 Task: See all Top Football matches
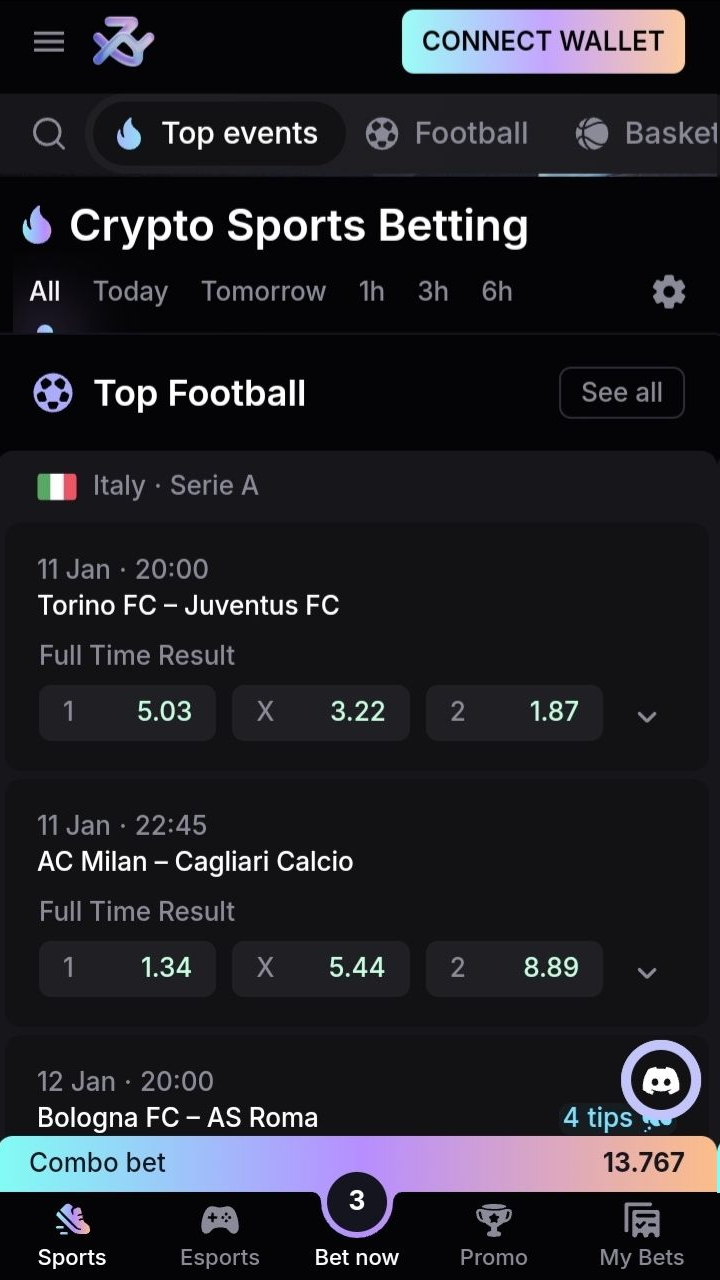[622, 392]
